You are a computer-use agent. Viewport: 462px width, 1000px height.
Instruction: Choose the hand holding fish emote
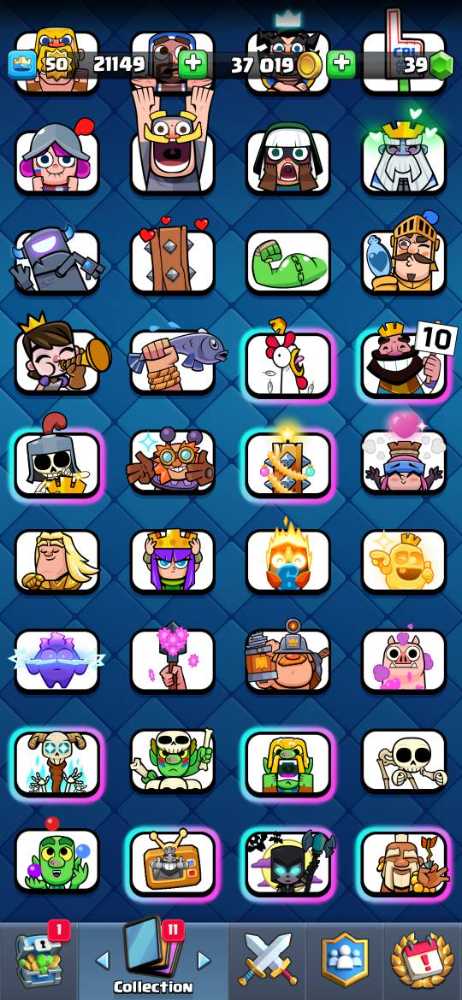coord(173,362)
